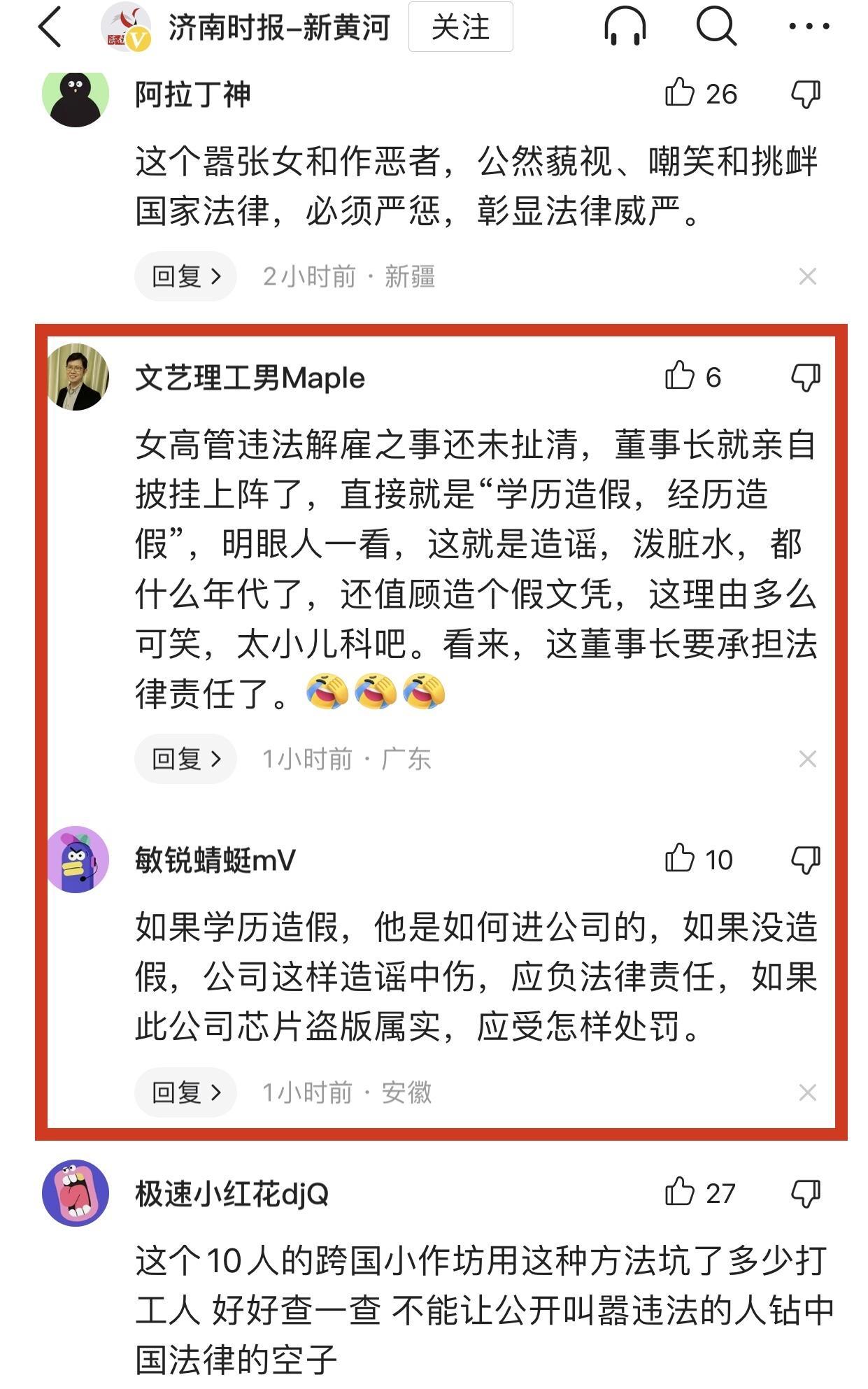Like 极速小红花djQ's comment
The height and width of the screenshot is (1389, 868).
[680, 1192]
